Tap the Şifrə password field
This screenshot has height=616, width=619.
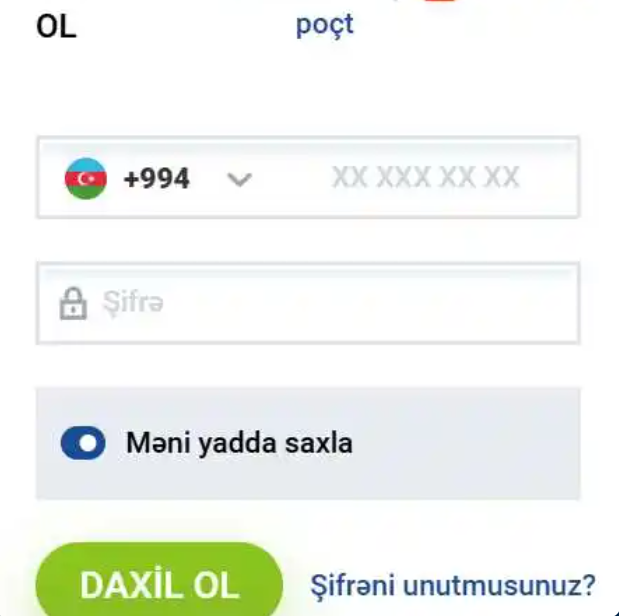coord(308,303)
